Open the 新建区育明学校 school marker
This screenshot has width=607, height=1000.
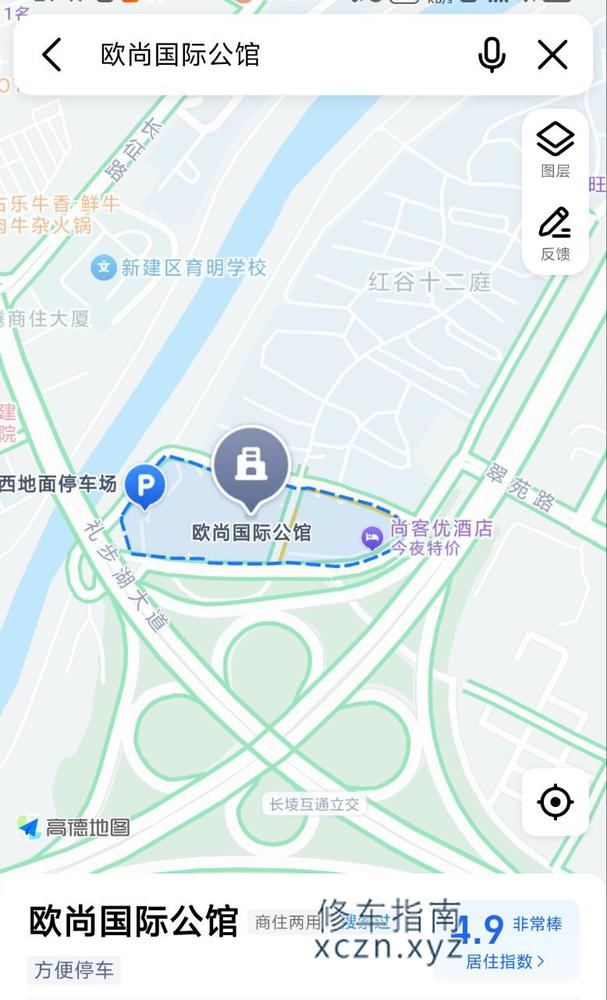pos(103,267)
